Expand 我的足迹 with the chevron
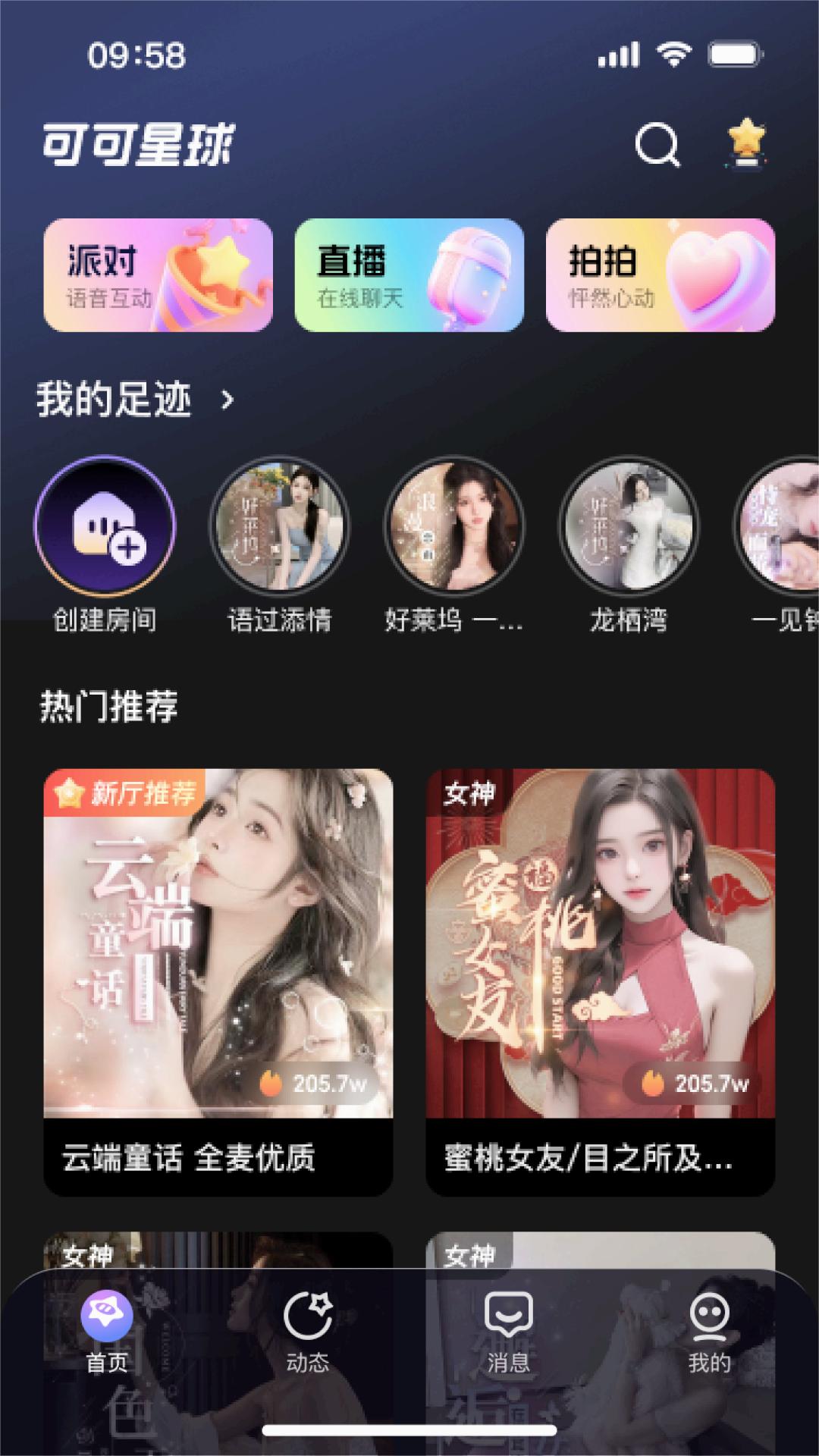This screenshot has height=1456, width=819. point(227,398)
